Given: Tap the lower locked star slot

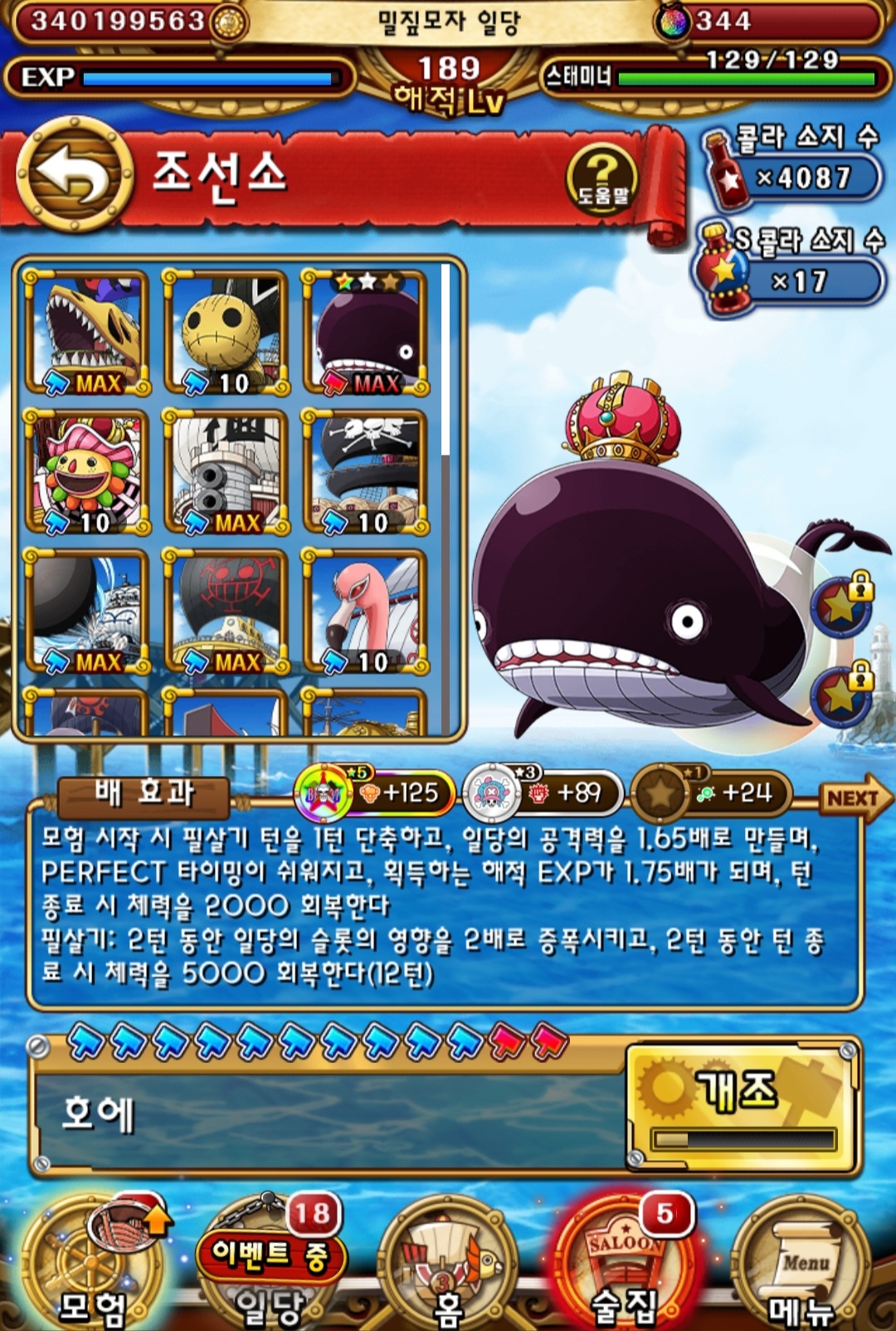Looking at the screenshot, I should (842, 694).
